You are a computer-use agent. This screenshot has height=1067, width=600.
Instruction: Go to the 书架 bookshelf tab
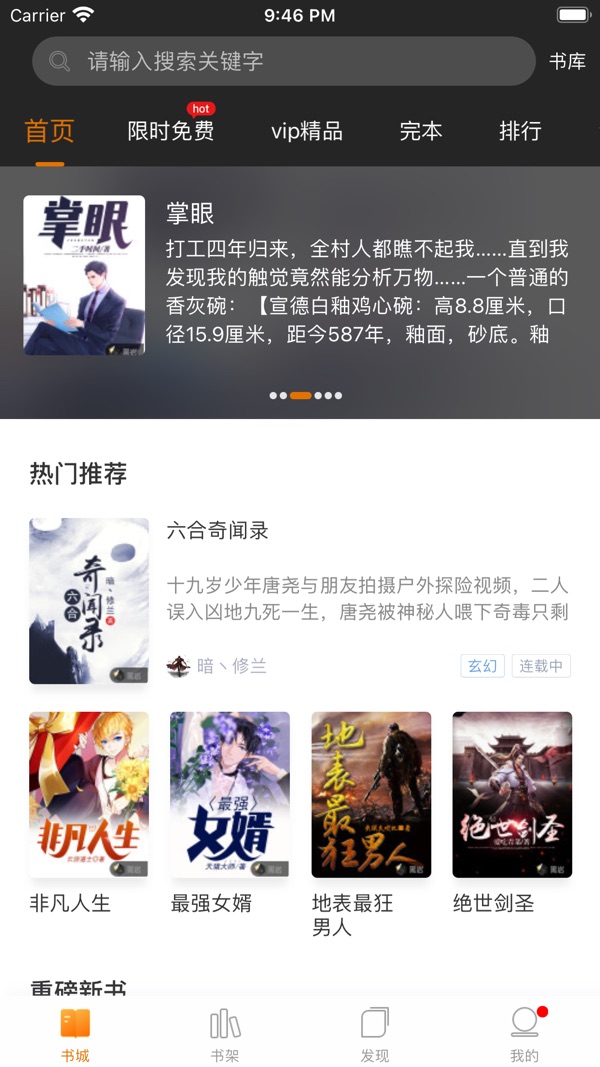224,1034
